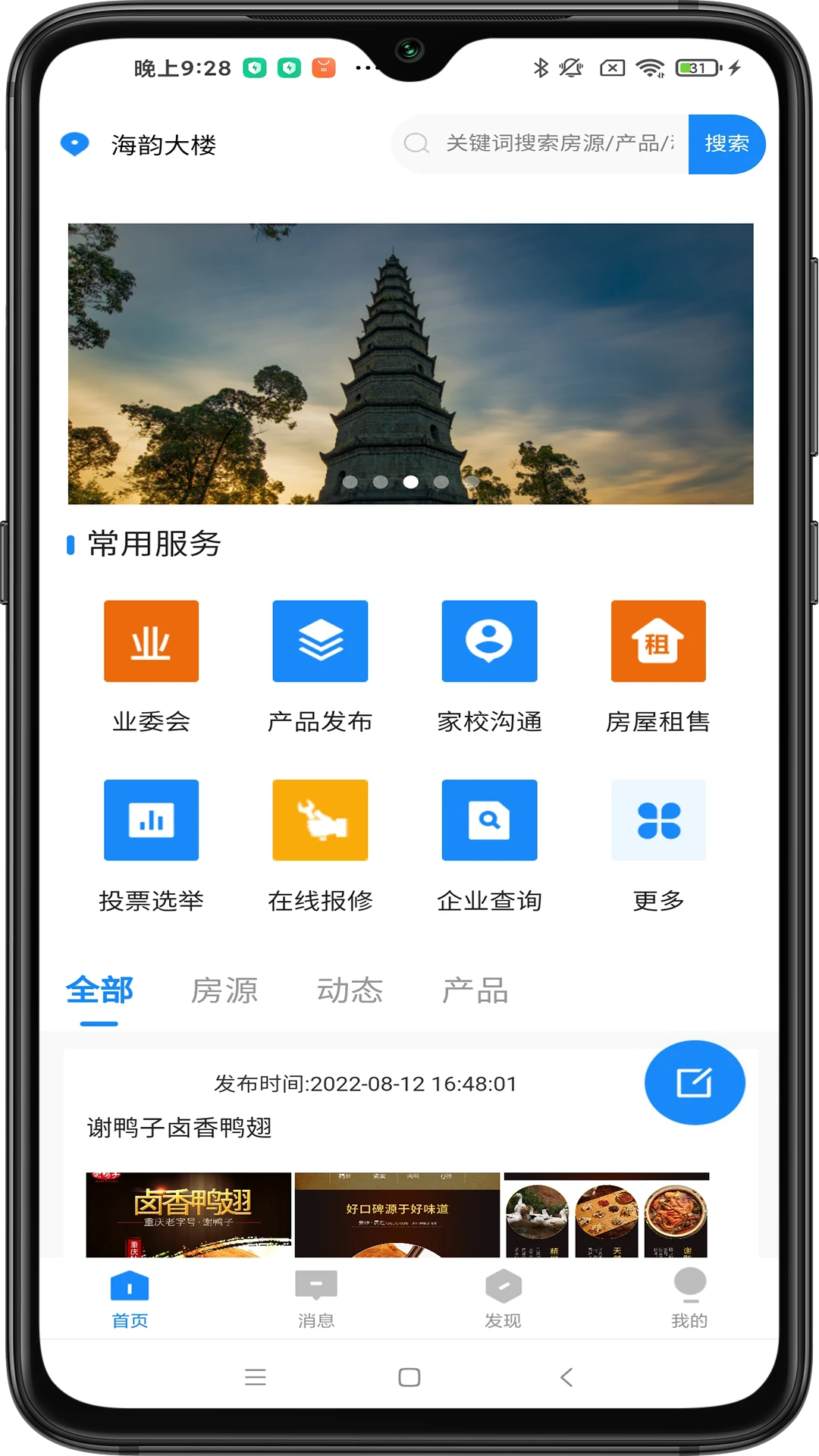819x1456 pixels.
Task: Open the 业委会 service icon
Action: [150, 641]
